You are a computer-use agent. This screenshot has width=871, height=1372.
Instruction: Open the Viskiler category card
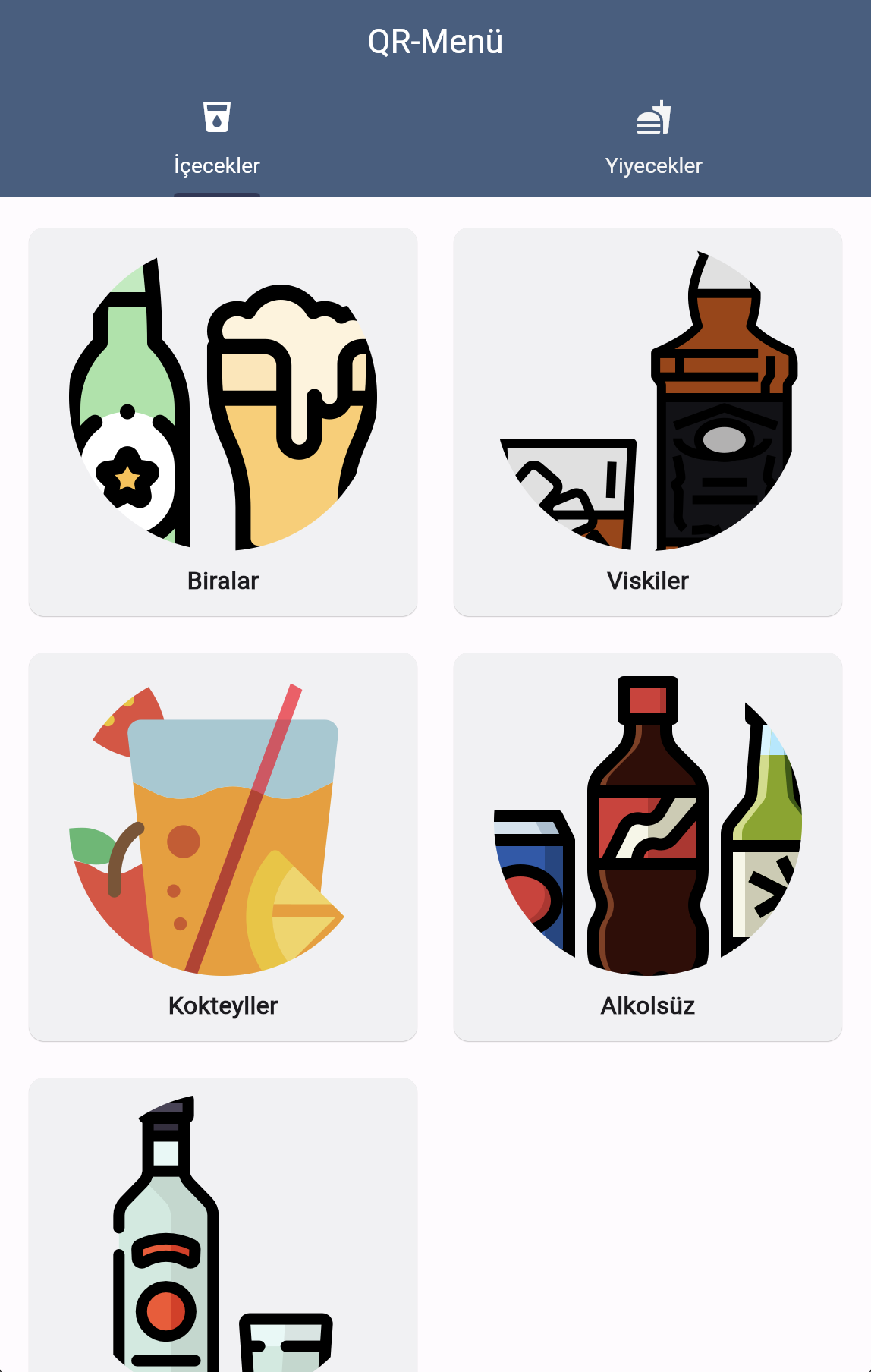pos(648,422)
